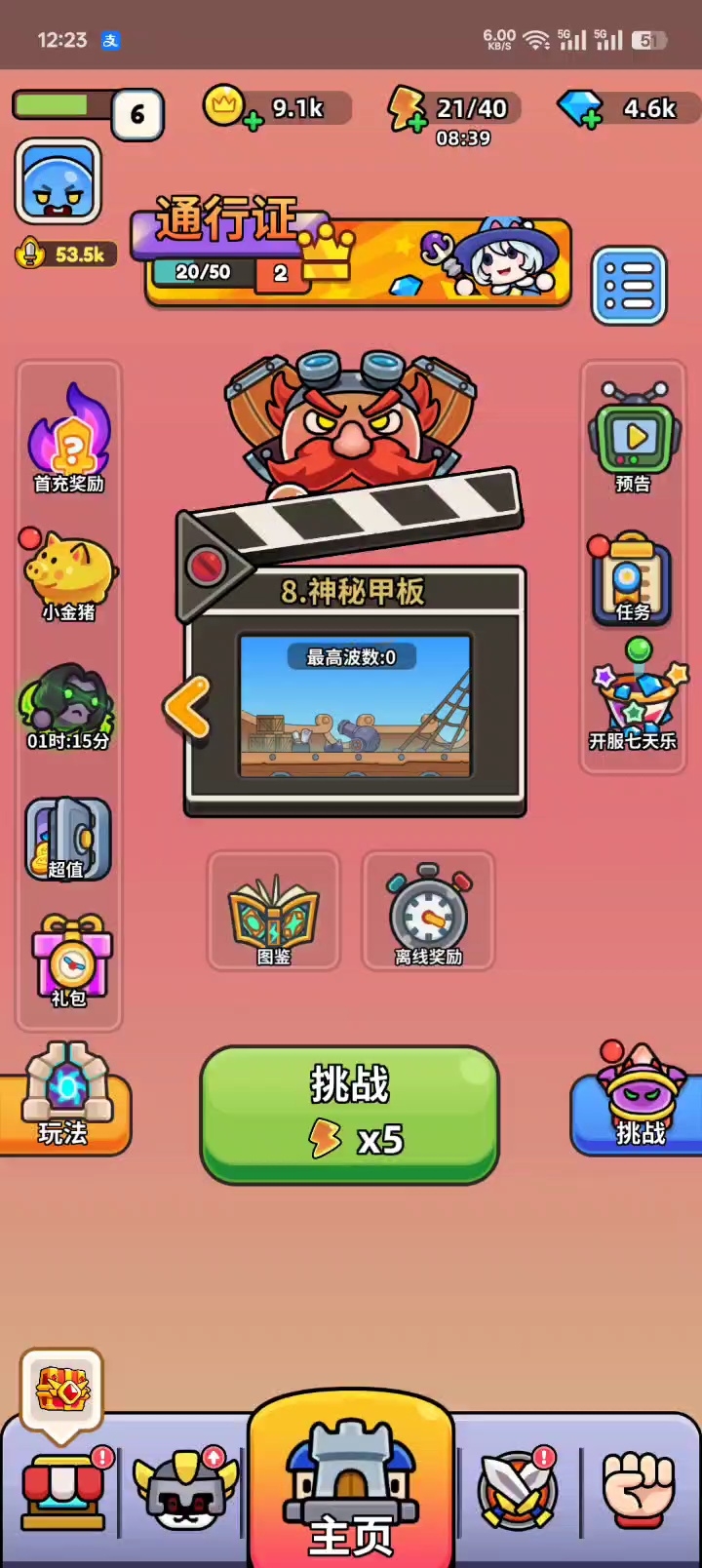Switch to the crossed swords tab
The image size is (702, 1568).
(517, 1492)
